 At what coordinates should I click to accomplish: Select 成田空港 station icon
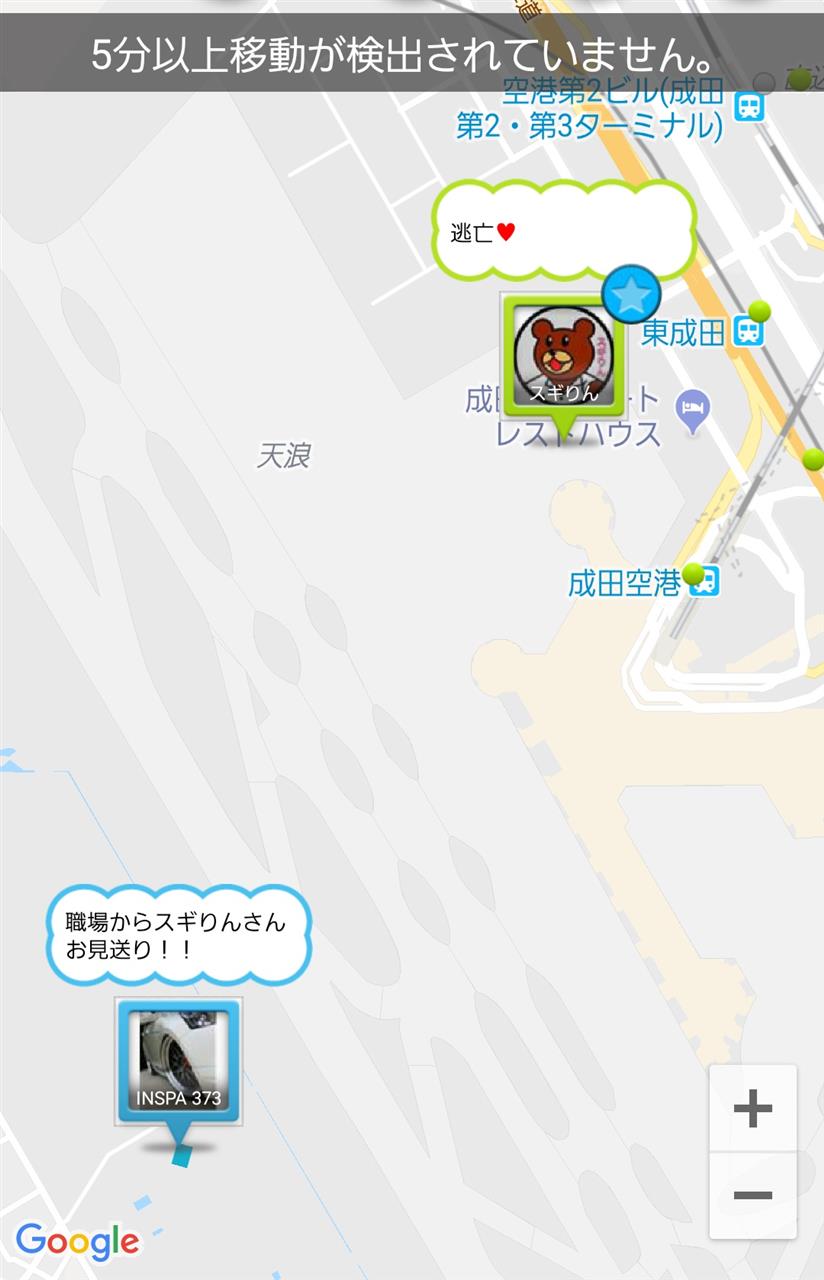(x=705, y=582)
